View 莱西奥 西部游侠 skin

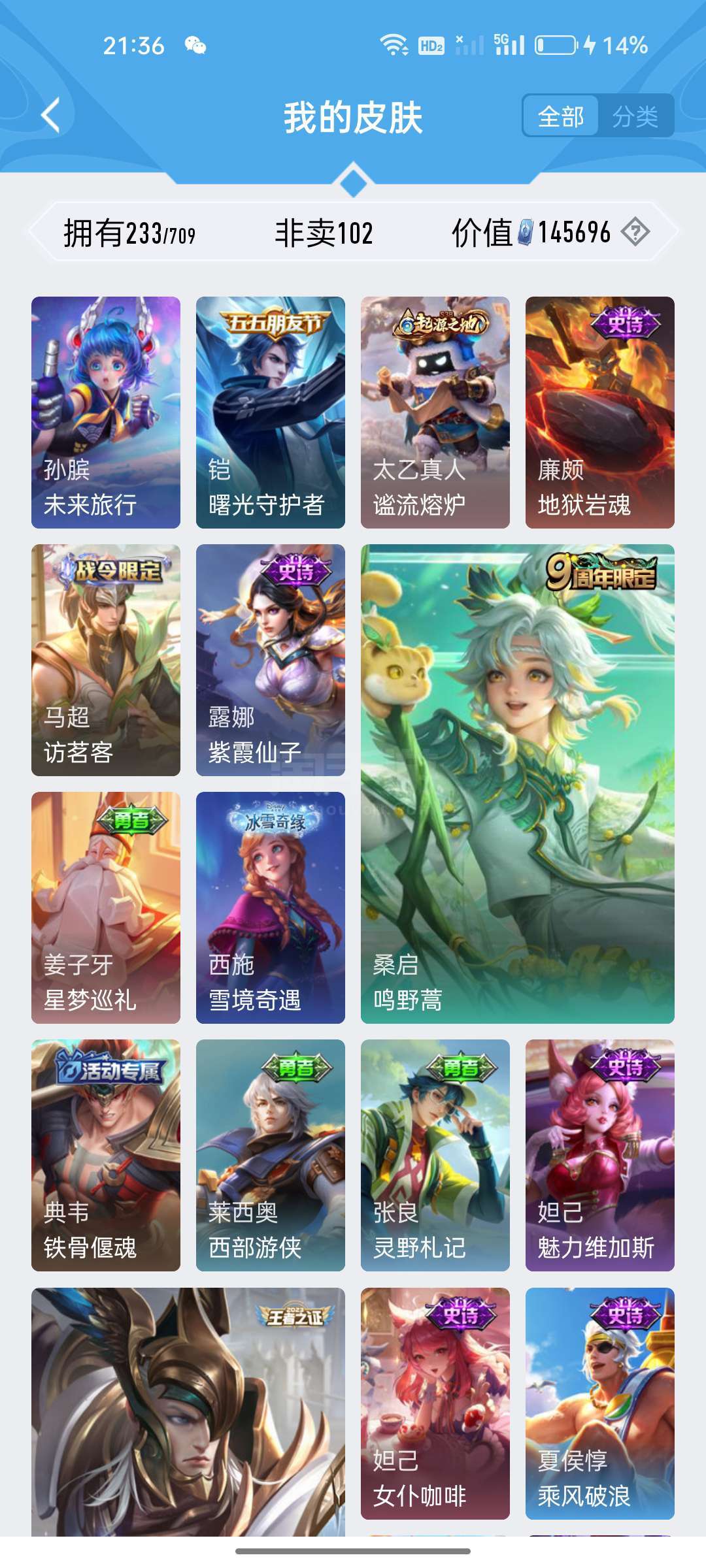tap(271, 1155)
